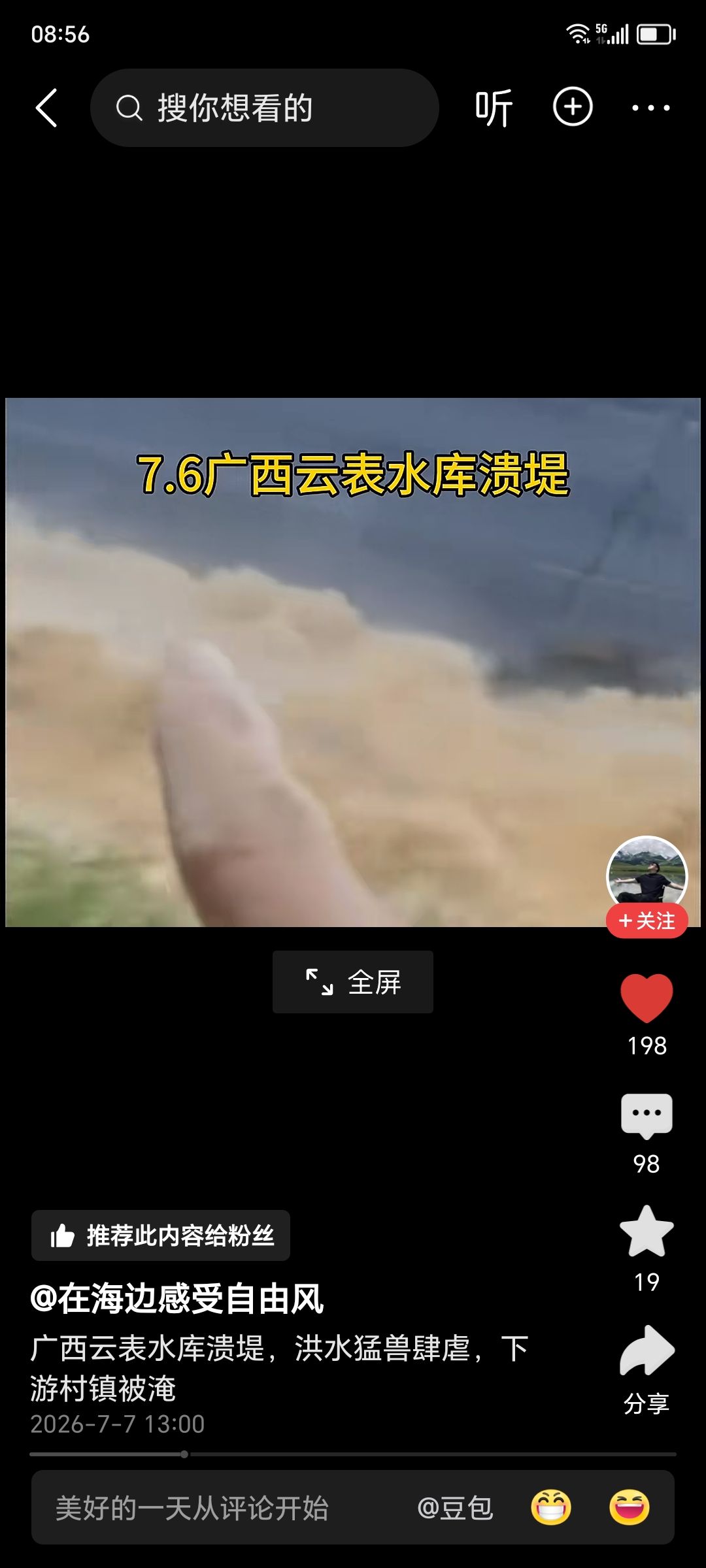
Task: Open @在海边感受自由风 profile link
Action: pos(176,1298)
